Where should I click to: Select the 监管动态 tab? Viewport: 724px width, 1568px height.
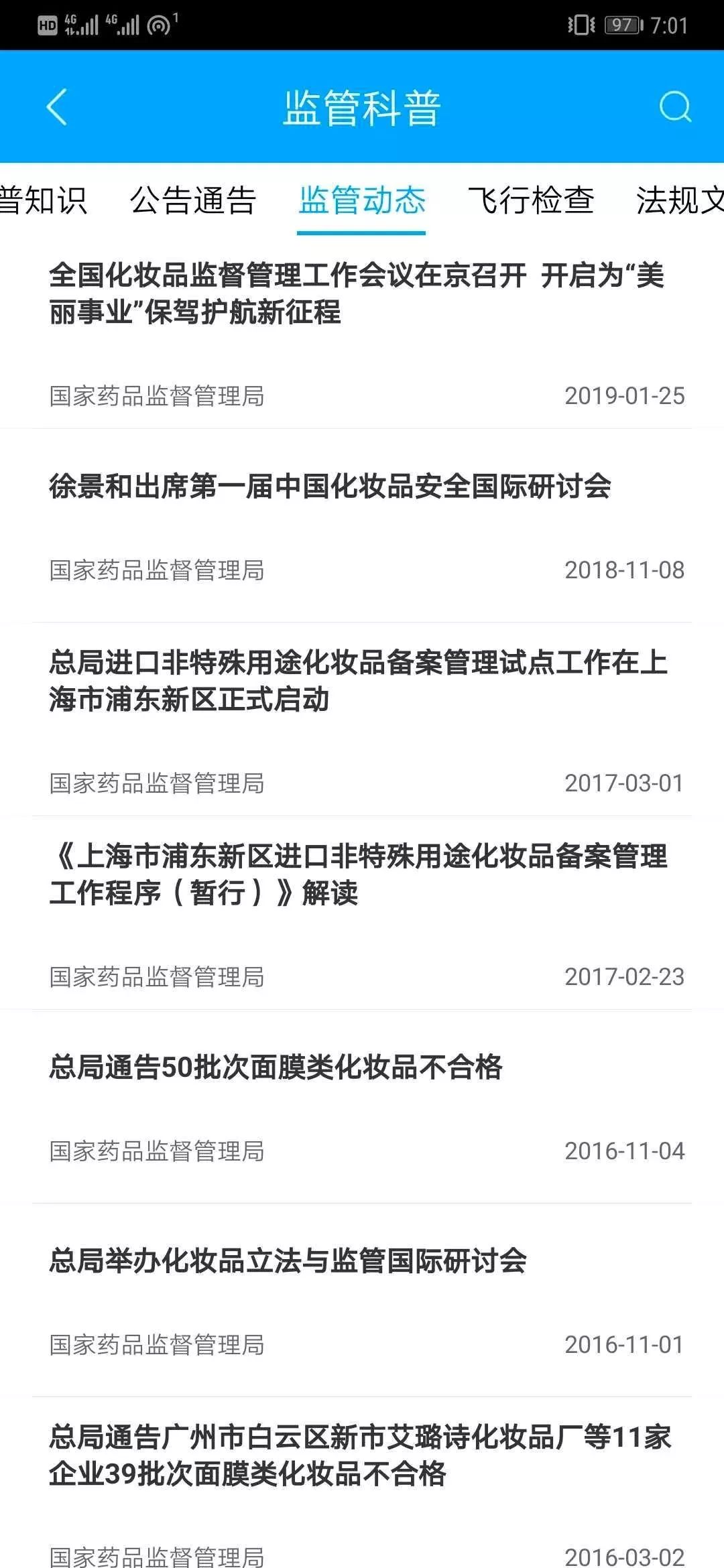pos(362,200)
